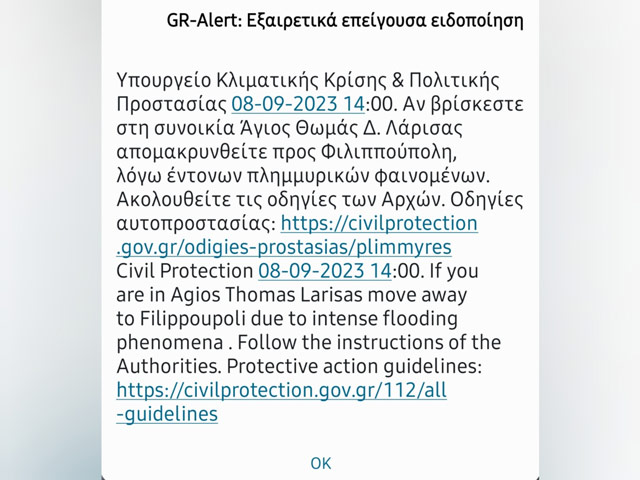Open the civilprotection 112 all-guidelines link
The height and width of the screenshot is (480, 640).
(281, 391)
